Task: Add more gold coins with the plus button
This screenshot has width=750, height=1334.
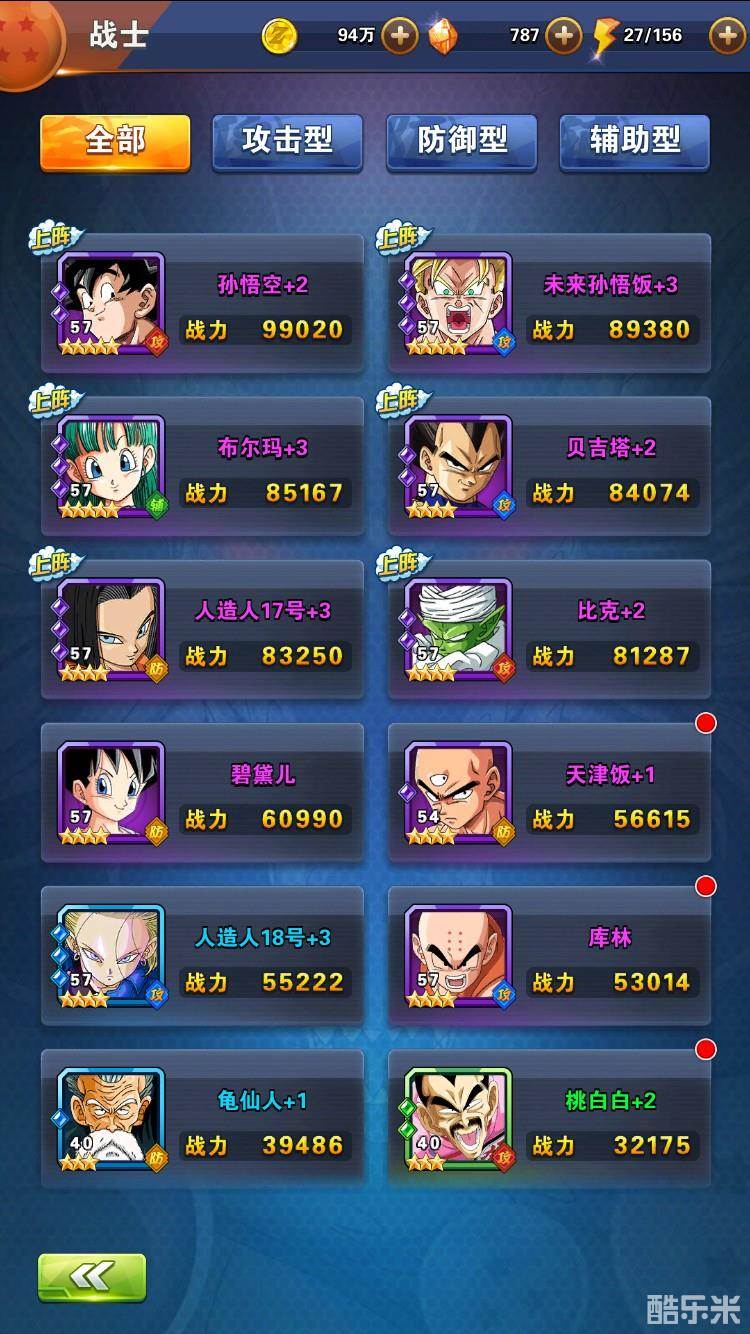Action: [399, 36]
